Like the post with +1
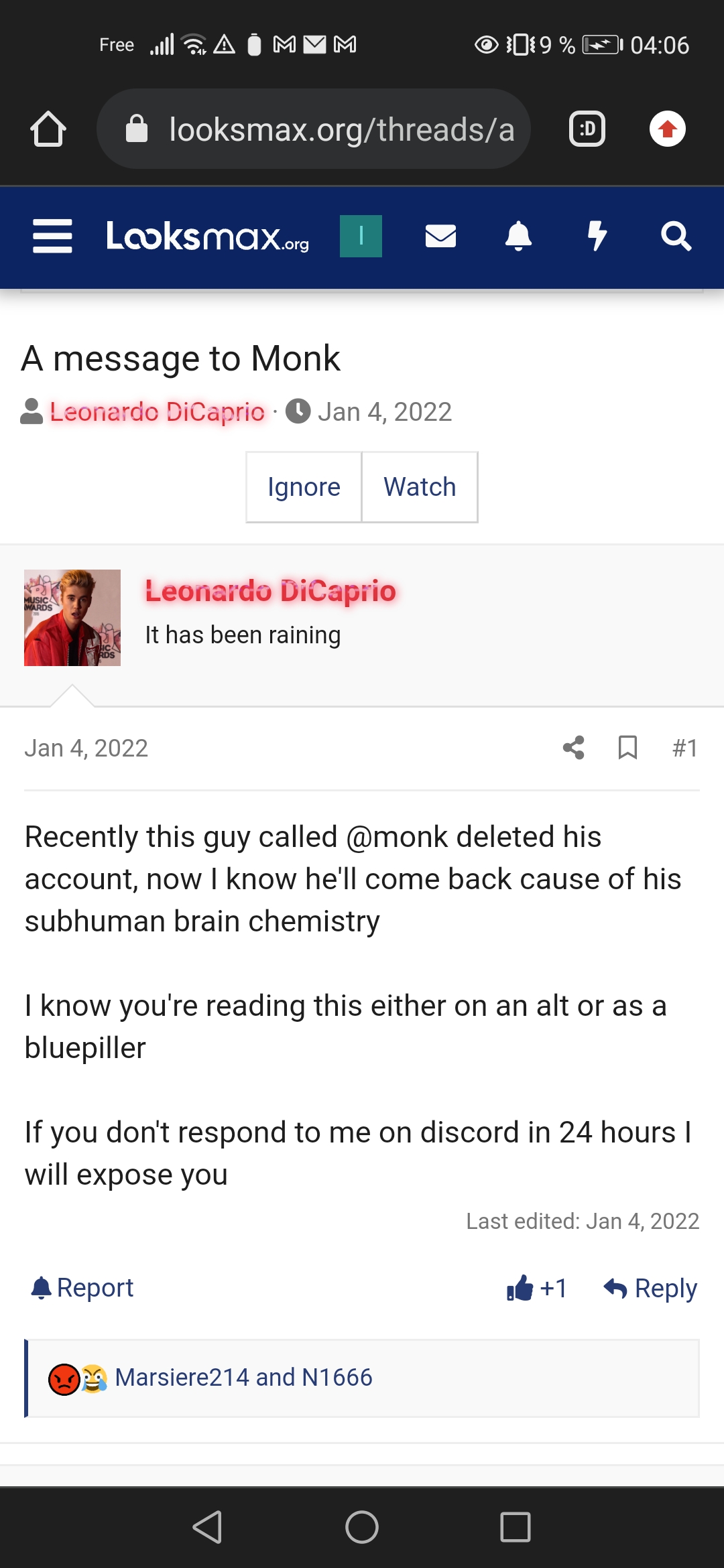The image size is (724, 1568). pos(537,1288)
